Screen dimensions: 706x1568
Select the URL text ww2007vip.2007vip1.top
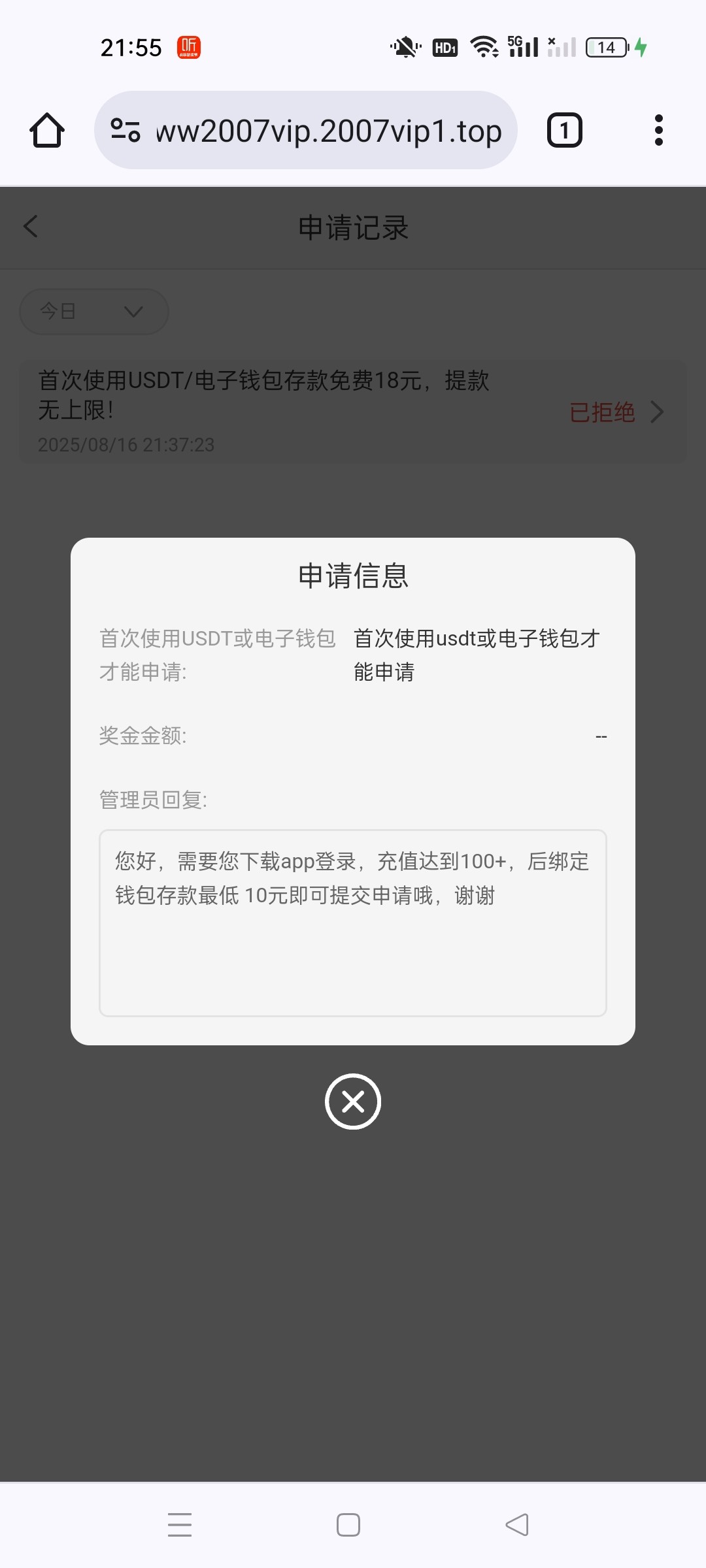click(x=327, y=130)
